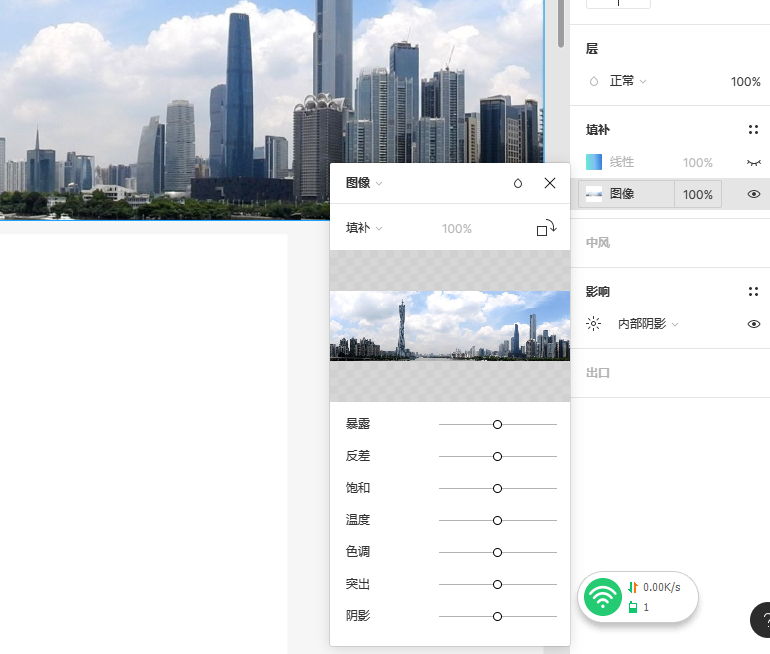Tap the 温度 temperature slider handle
This screenshot has height=654, width=770.
pyautogui.click(x=497, y=520)
